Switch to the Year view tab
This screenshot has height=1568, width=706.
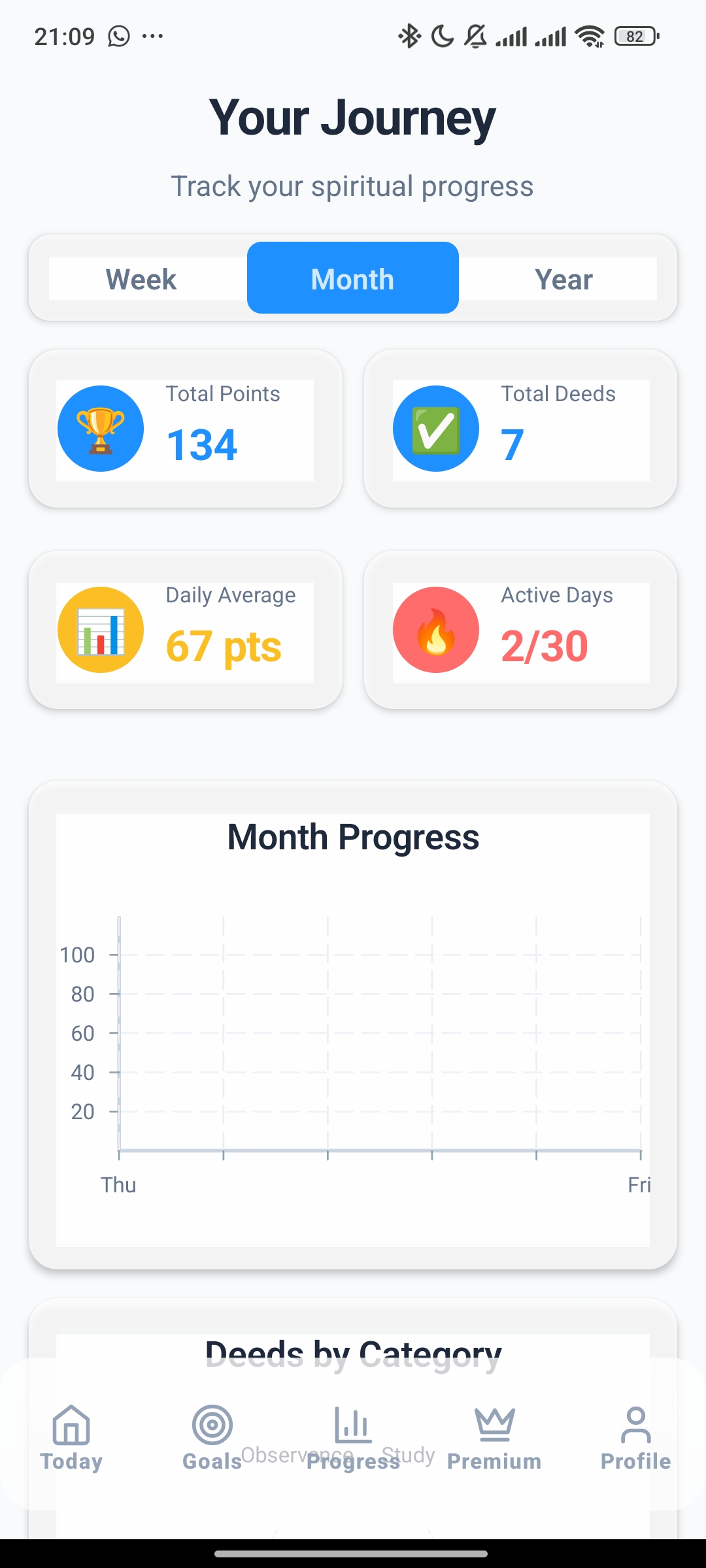click(563, 278)
